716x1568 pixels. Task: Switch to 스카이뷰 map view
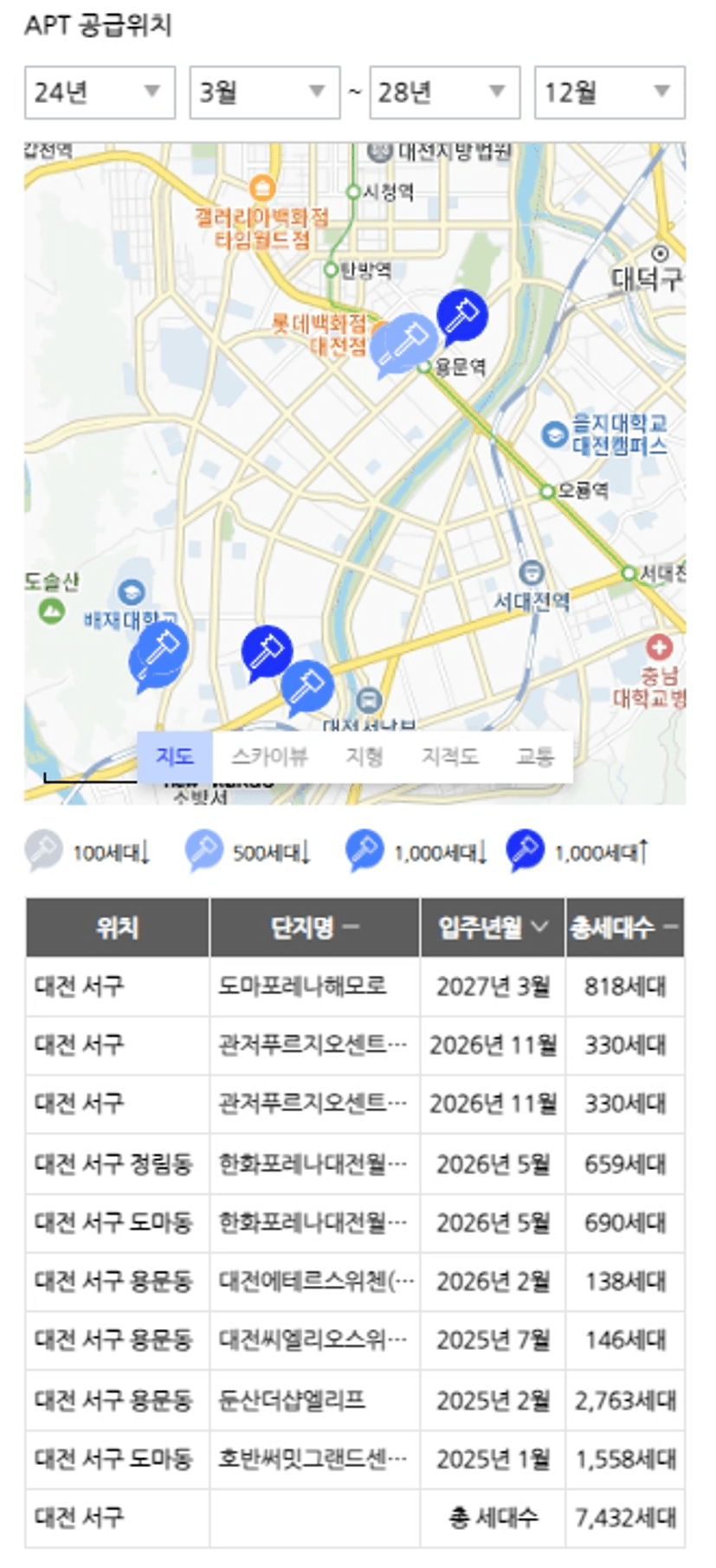[269, 756]
